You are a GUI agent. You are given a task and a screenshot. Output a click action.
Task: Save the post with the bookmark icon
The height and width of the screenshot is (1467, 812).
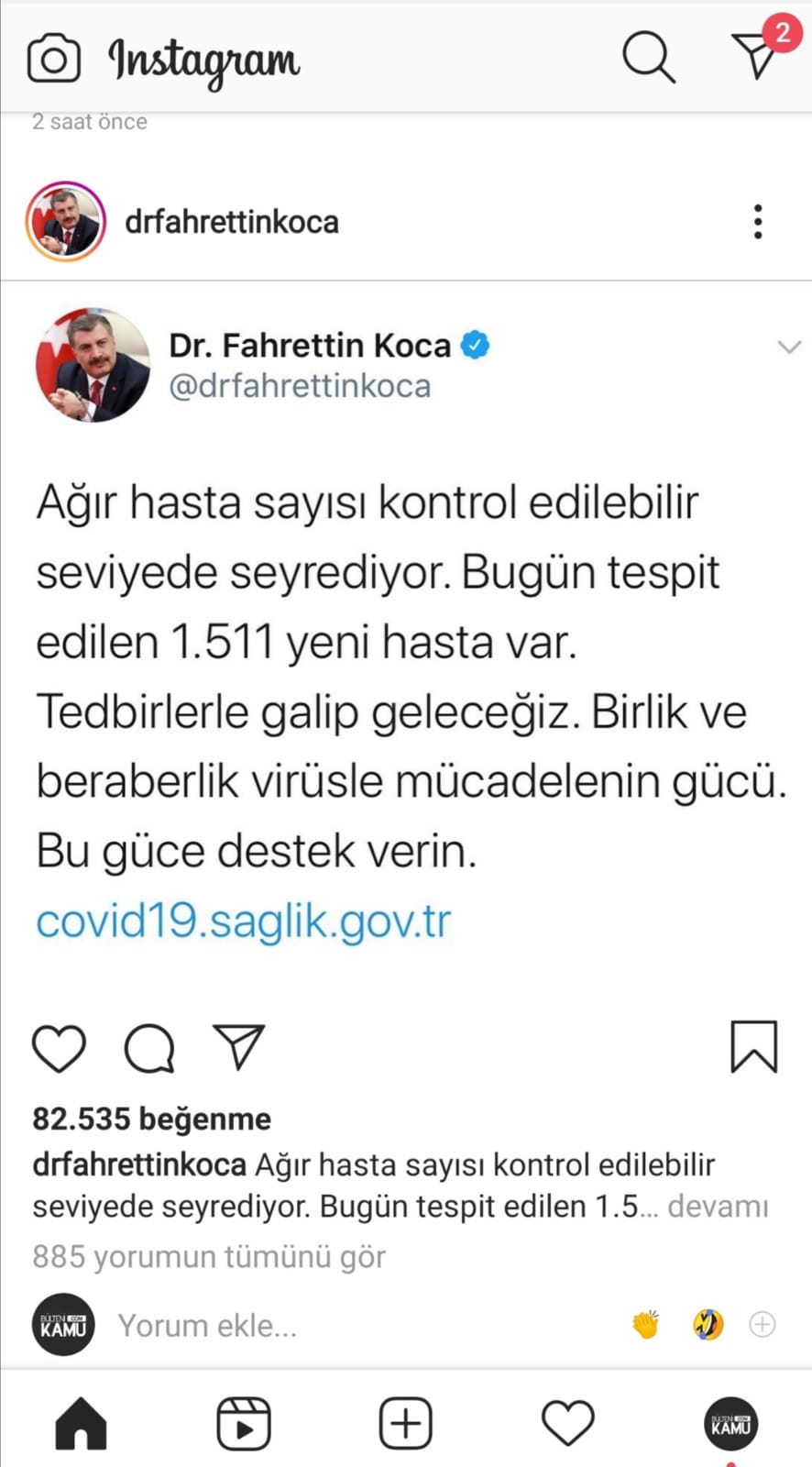(x=753, y=1046)
